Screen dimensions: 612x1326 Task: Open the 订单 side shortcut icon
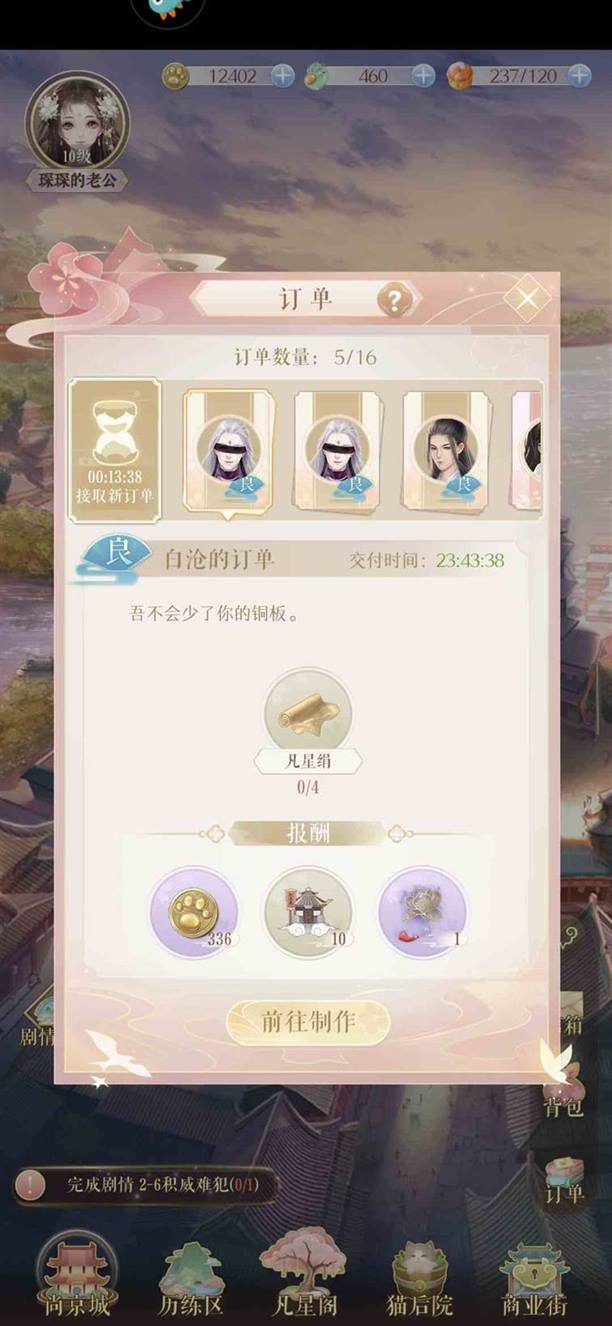[x=565, y=1180]
